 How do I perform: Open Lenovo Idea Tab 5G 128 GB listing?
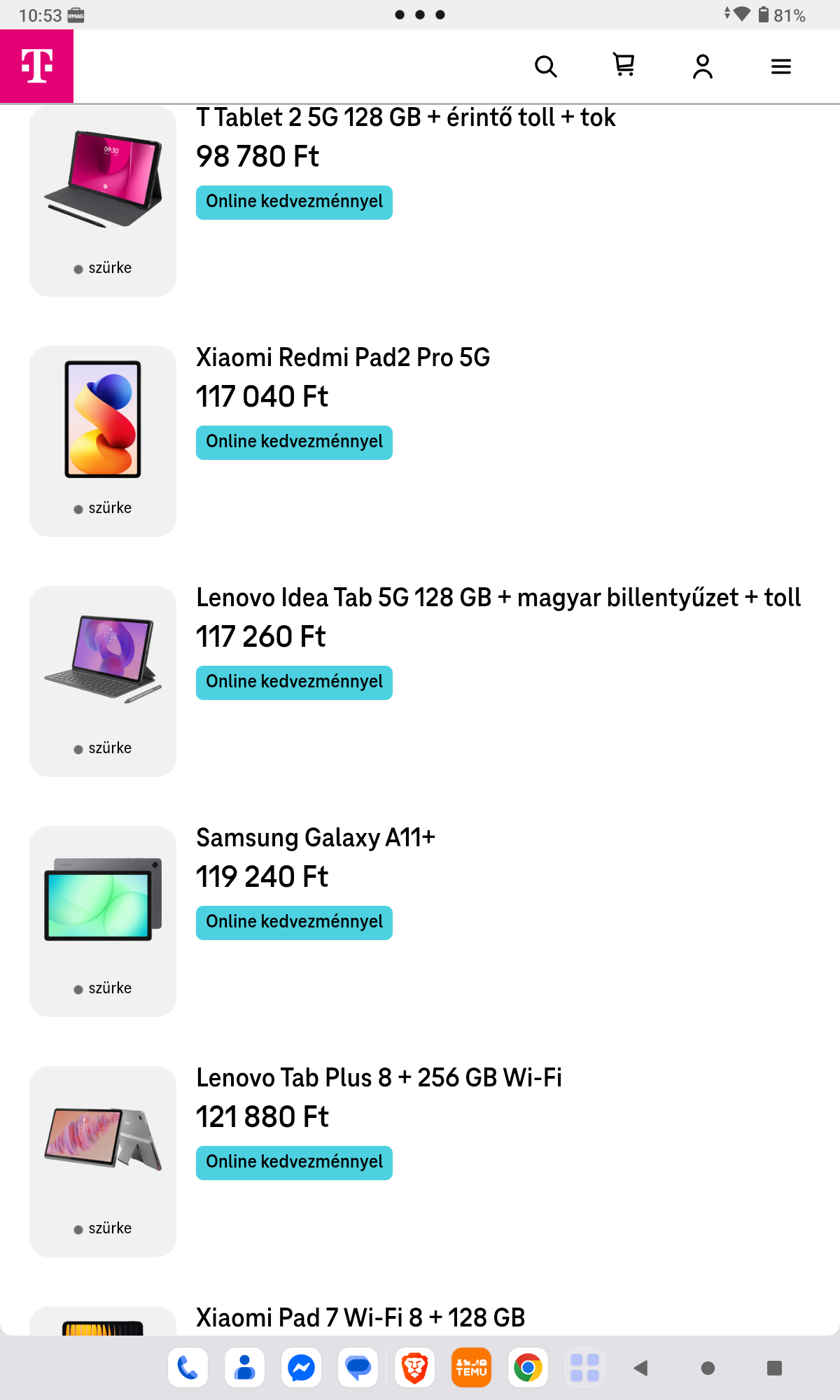click(x=498, y=598)
